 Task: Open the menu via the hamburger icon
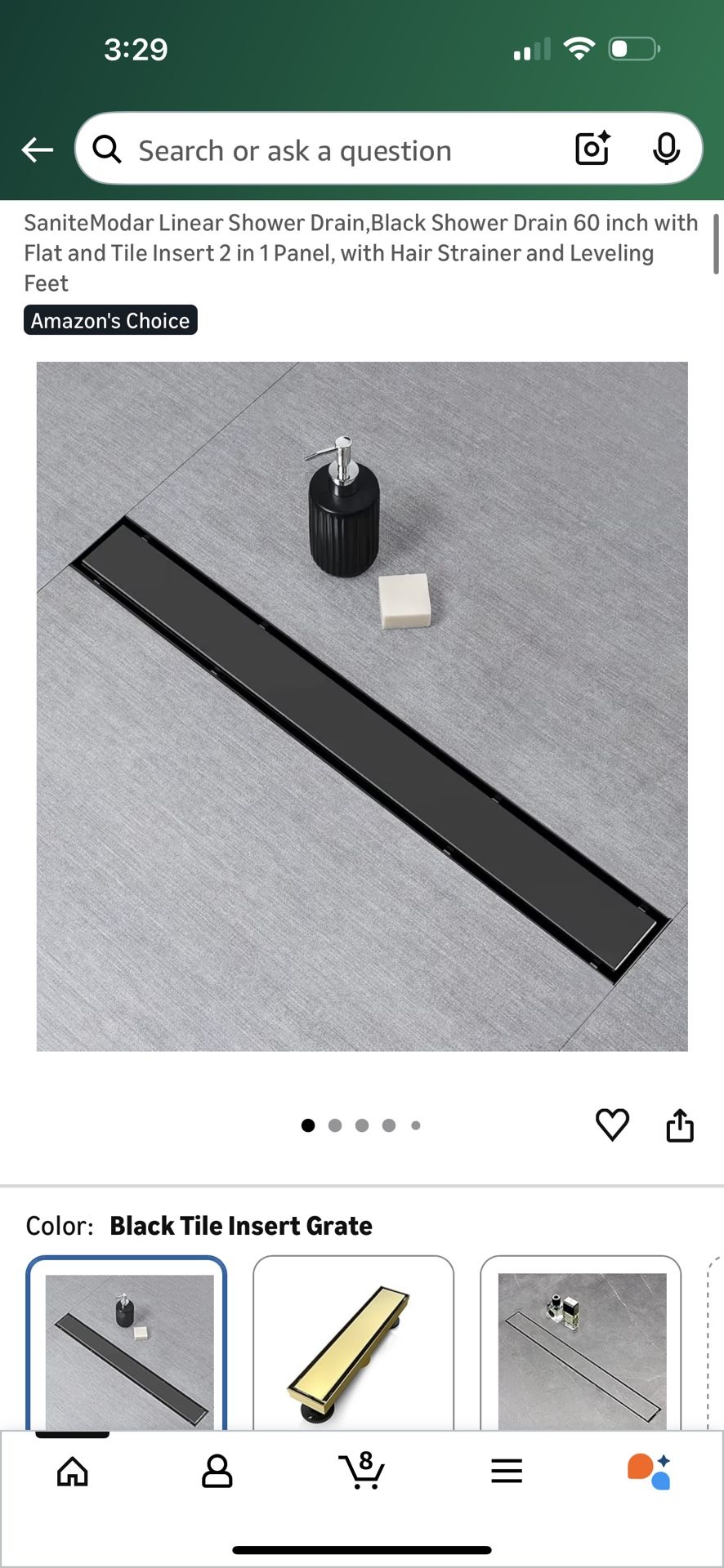pyautogui.click(x=507, y=1472)
